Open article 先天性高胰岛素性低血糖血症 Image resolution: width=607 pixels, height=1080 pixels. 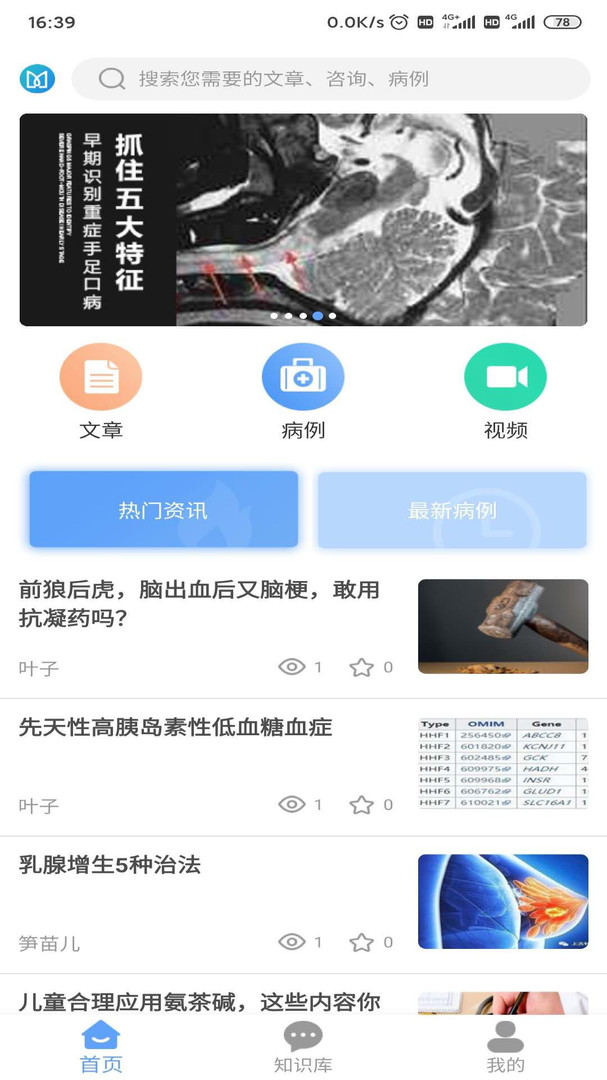coord(176,728)
